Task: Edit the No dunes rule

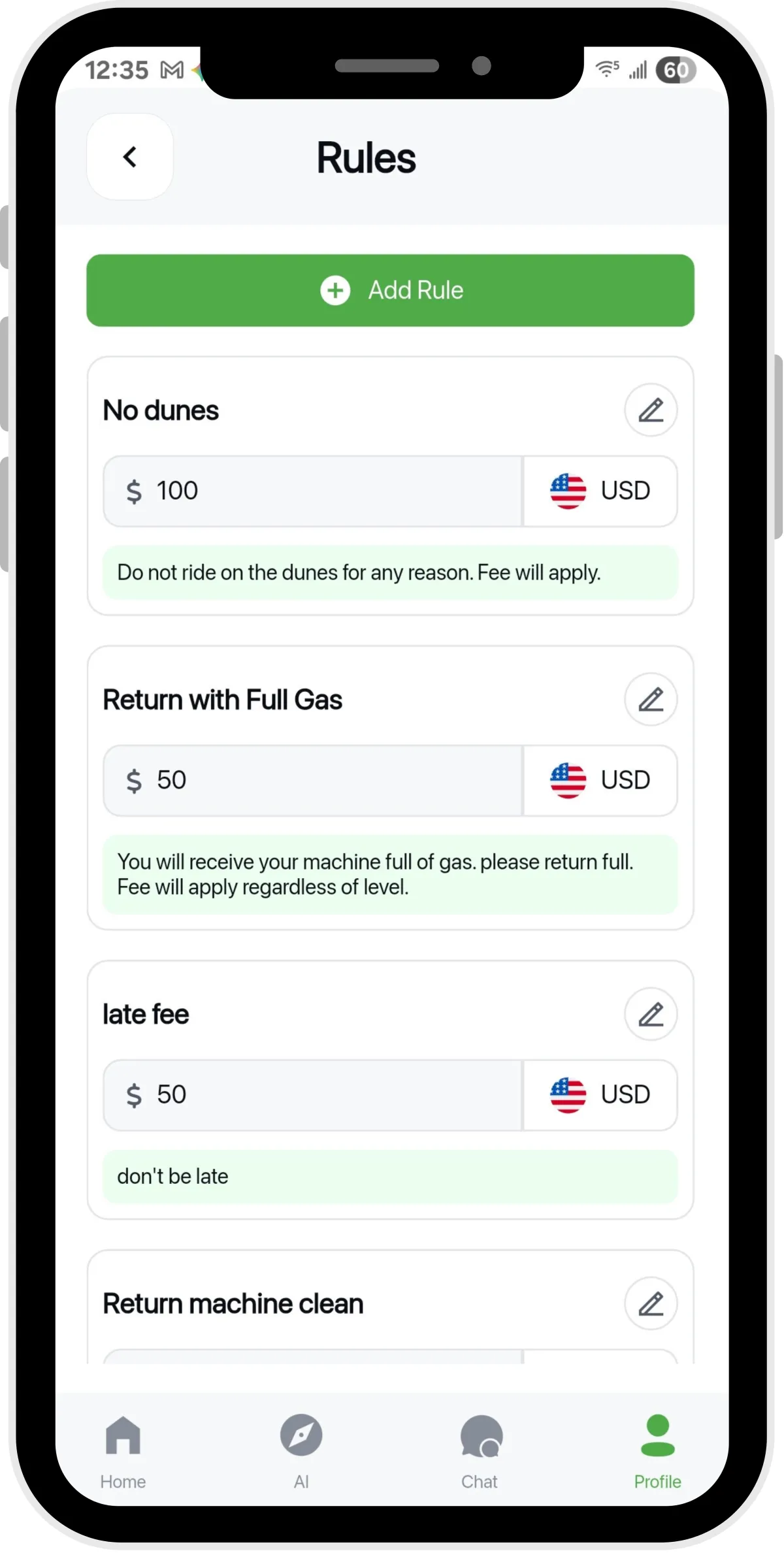Action: click(x=651, y=410)
